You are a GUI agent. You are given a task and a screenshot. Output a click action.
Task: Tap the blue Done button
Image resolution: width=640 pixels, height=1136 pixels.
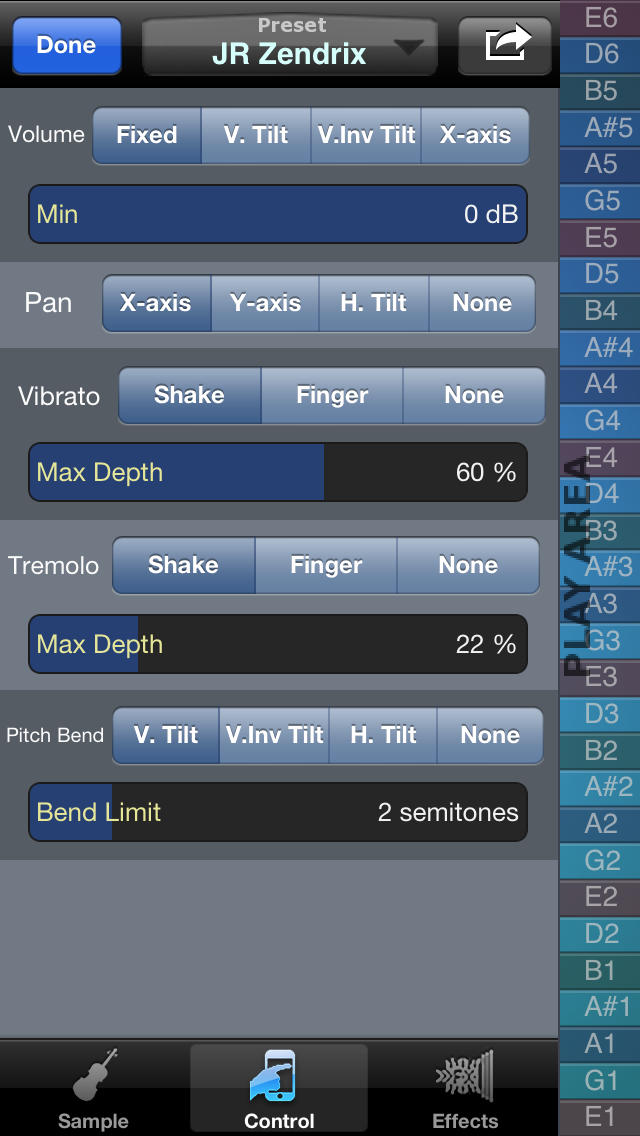[x=67, y=46]
